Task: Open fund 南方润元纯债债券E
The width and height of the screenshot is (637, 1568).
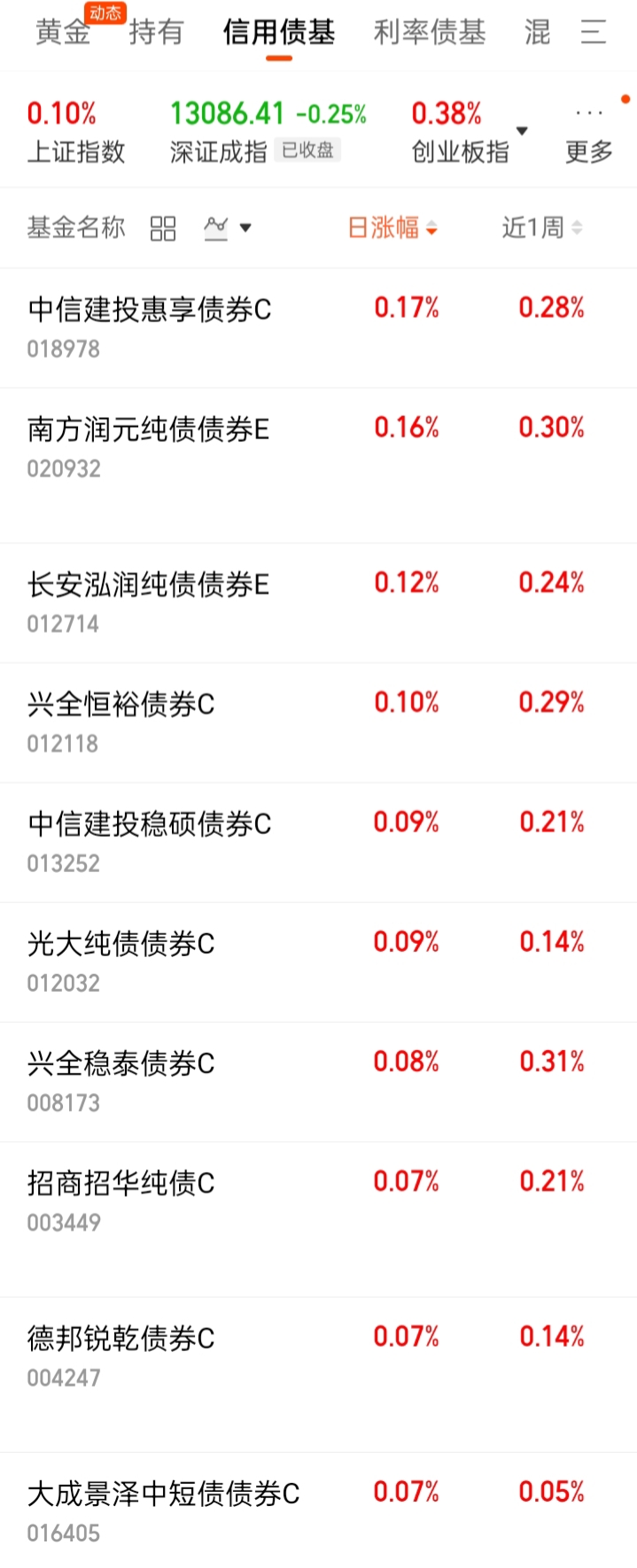Action: pyautogui.click(x=318, y=466)
